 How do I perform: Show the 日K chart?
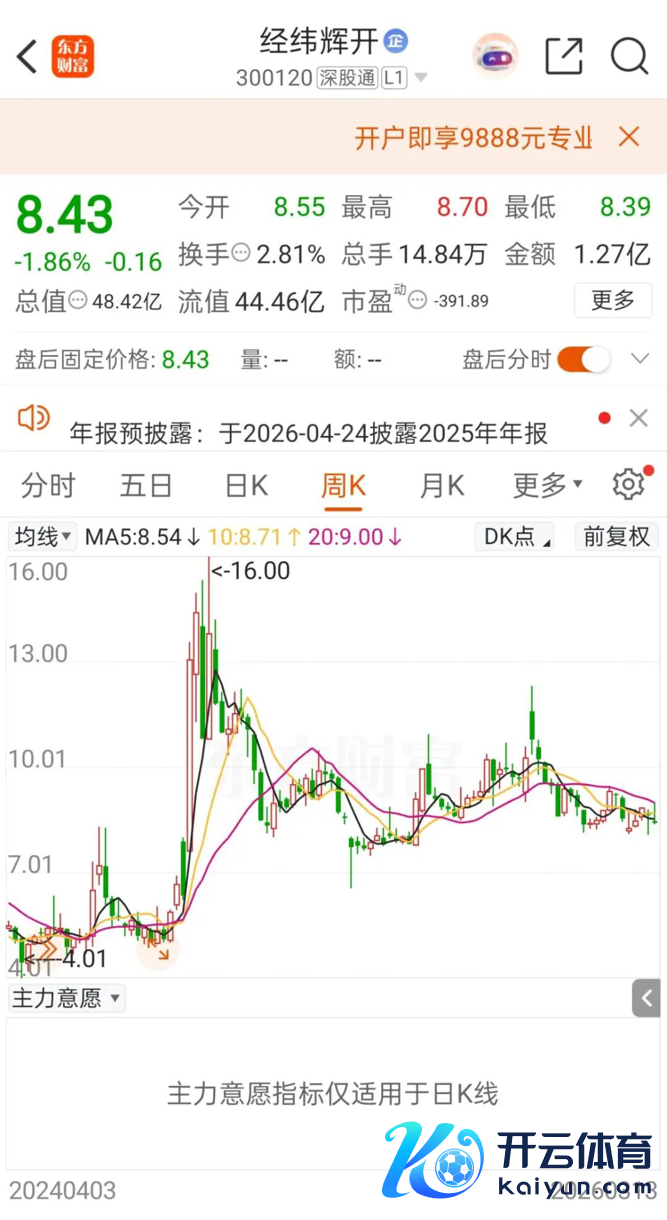coord(246,486)
